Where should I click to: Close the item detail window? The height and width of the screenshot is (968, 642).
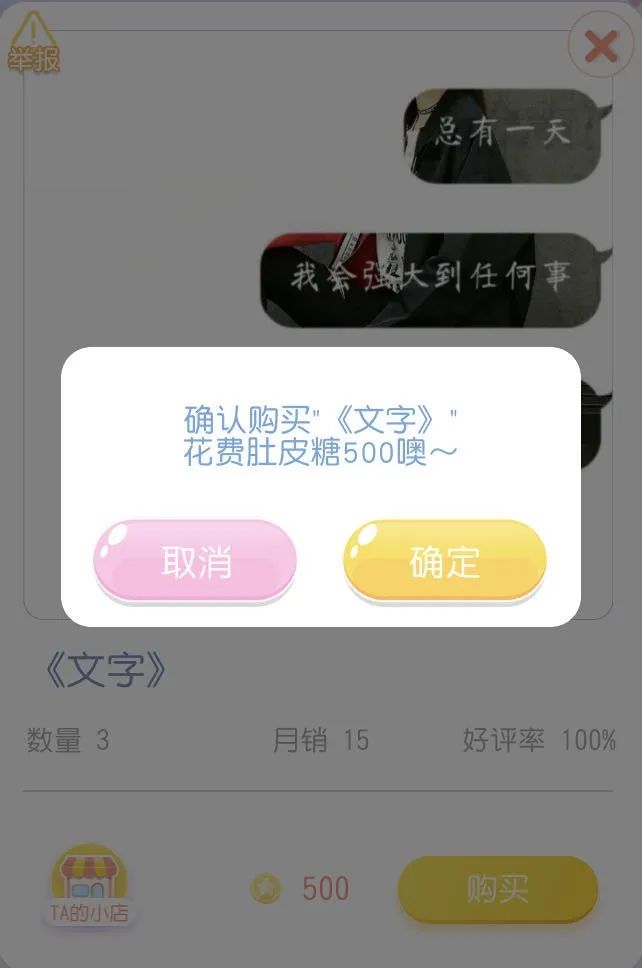tap(600, 46)
